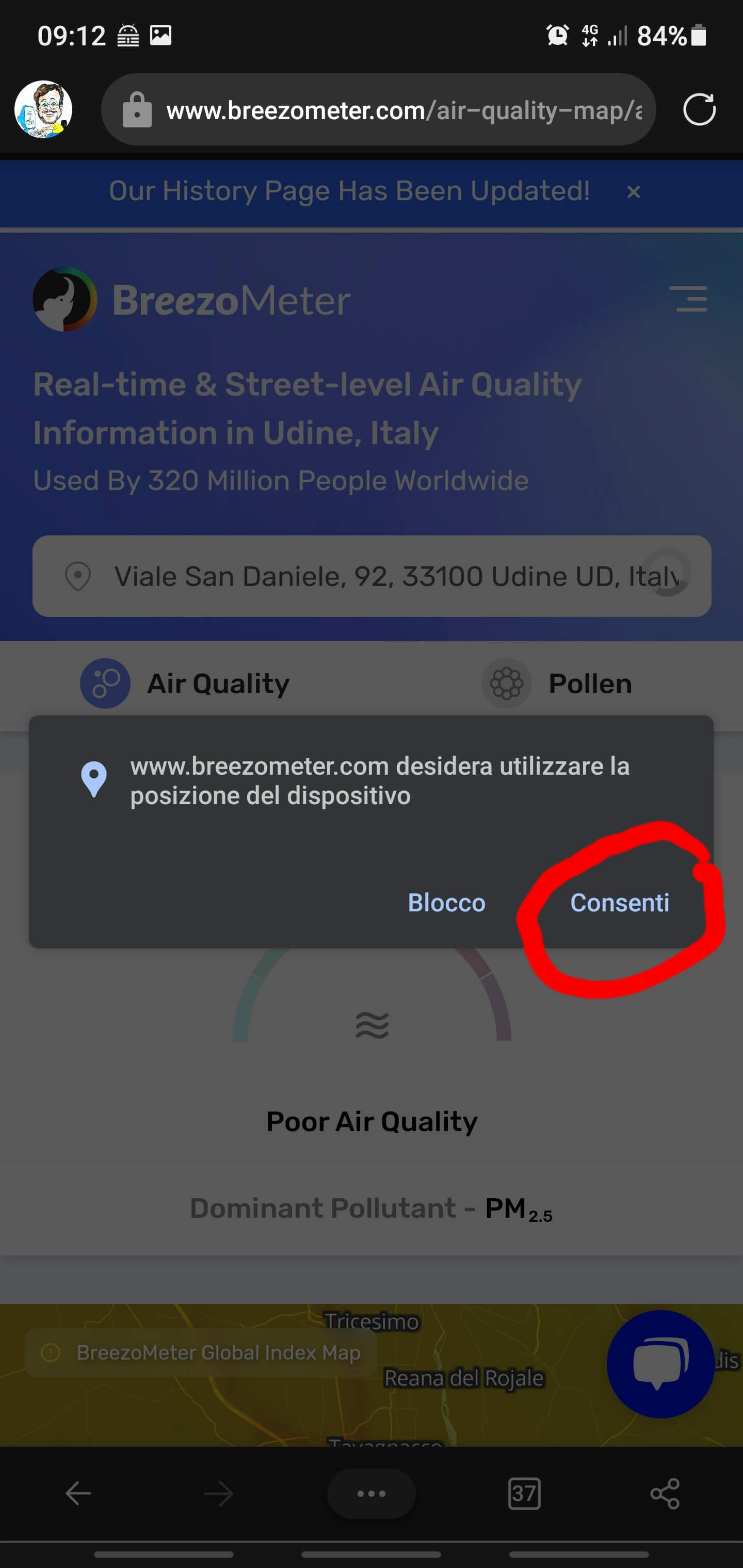The image size is (743, 1568).
Task: Edit the Viale San Daniele address field
Action: coord(372,576)
